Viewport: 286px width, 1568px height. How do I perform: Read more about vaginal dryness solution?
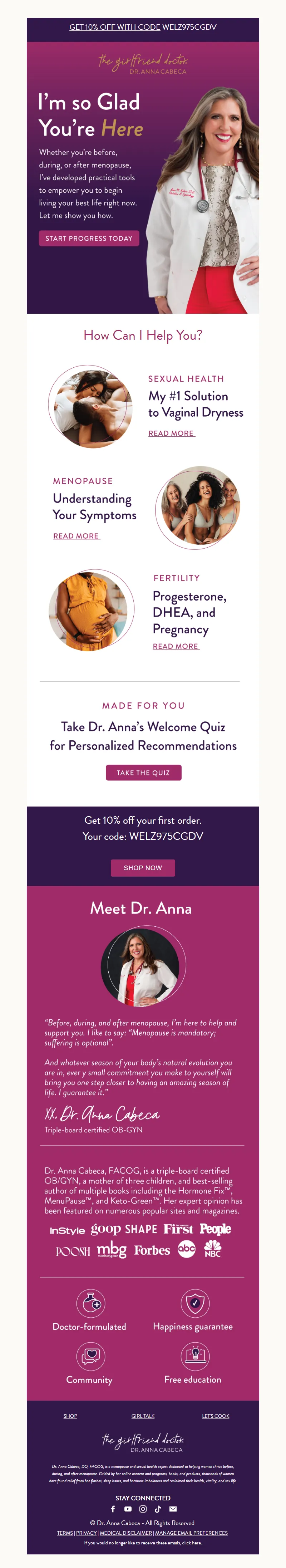(171, 433)
